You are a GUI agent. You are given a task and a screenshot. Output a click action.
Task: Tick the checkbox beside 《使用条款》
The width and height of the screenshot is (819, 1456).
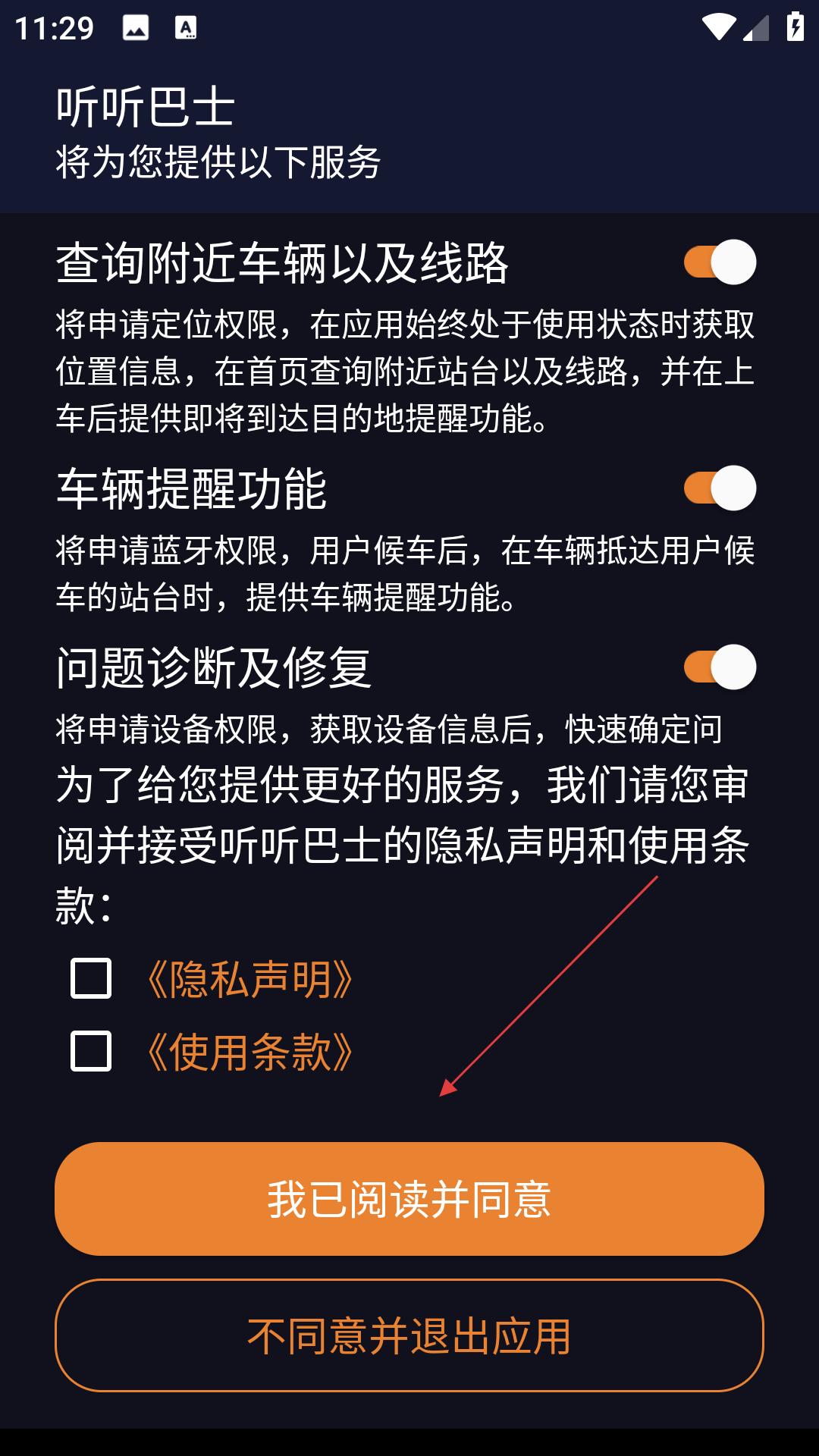coord(91,1051)
